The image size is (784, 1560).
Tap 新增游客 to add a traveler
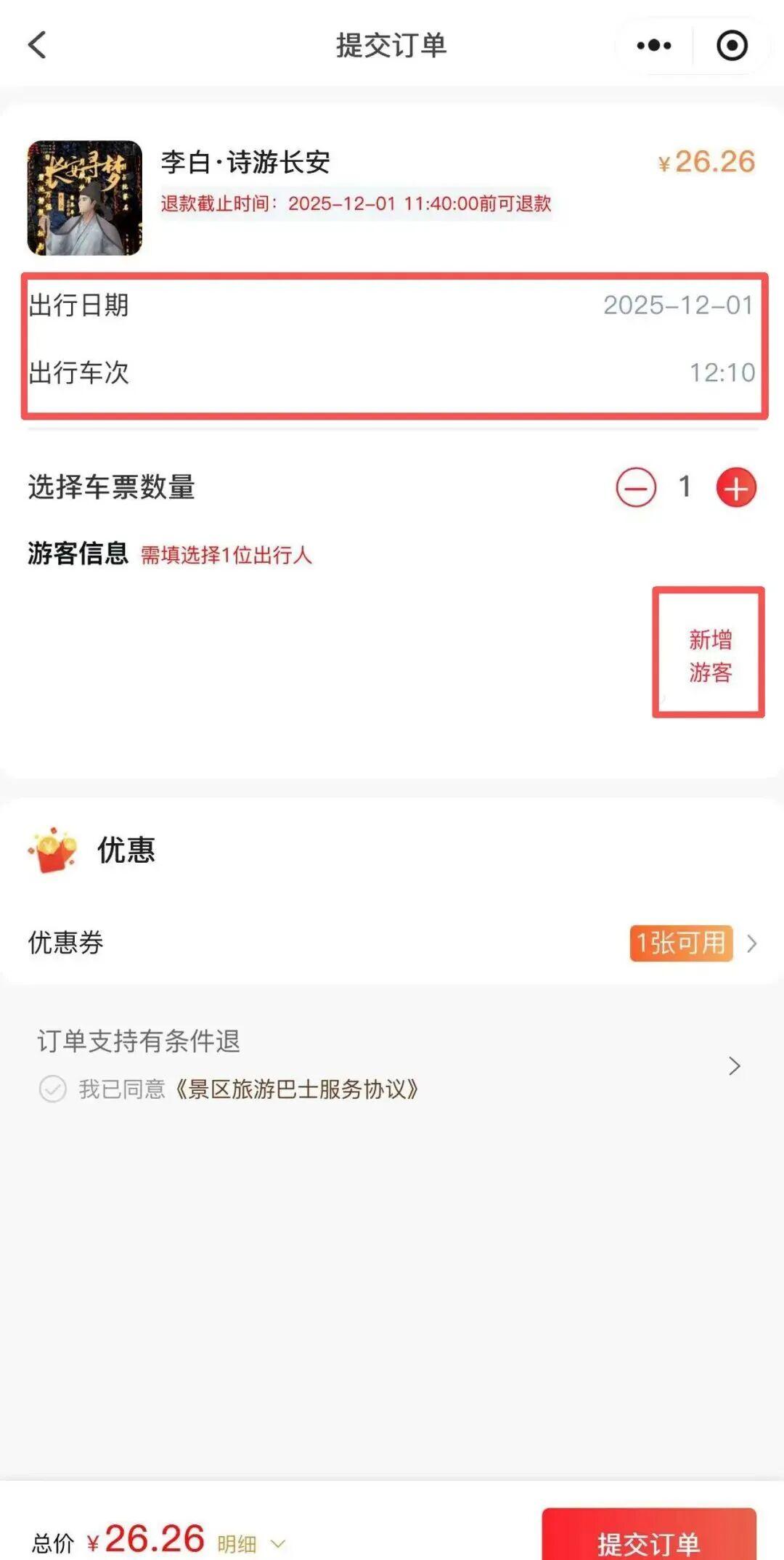click(709, 655)
